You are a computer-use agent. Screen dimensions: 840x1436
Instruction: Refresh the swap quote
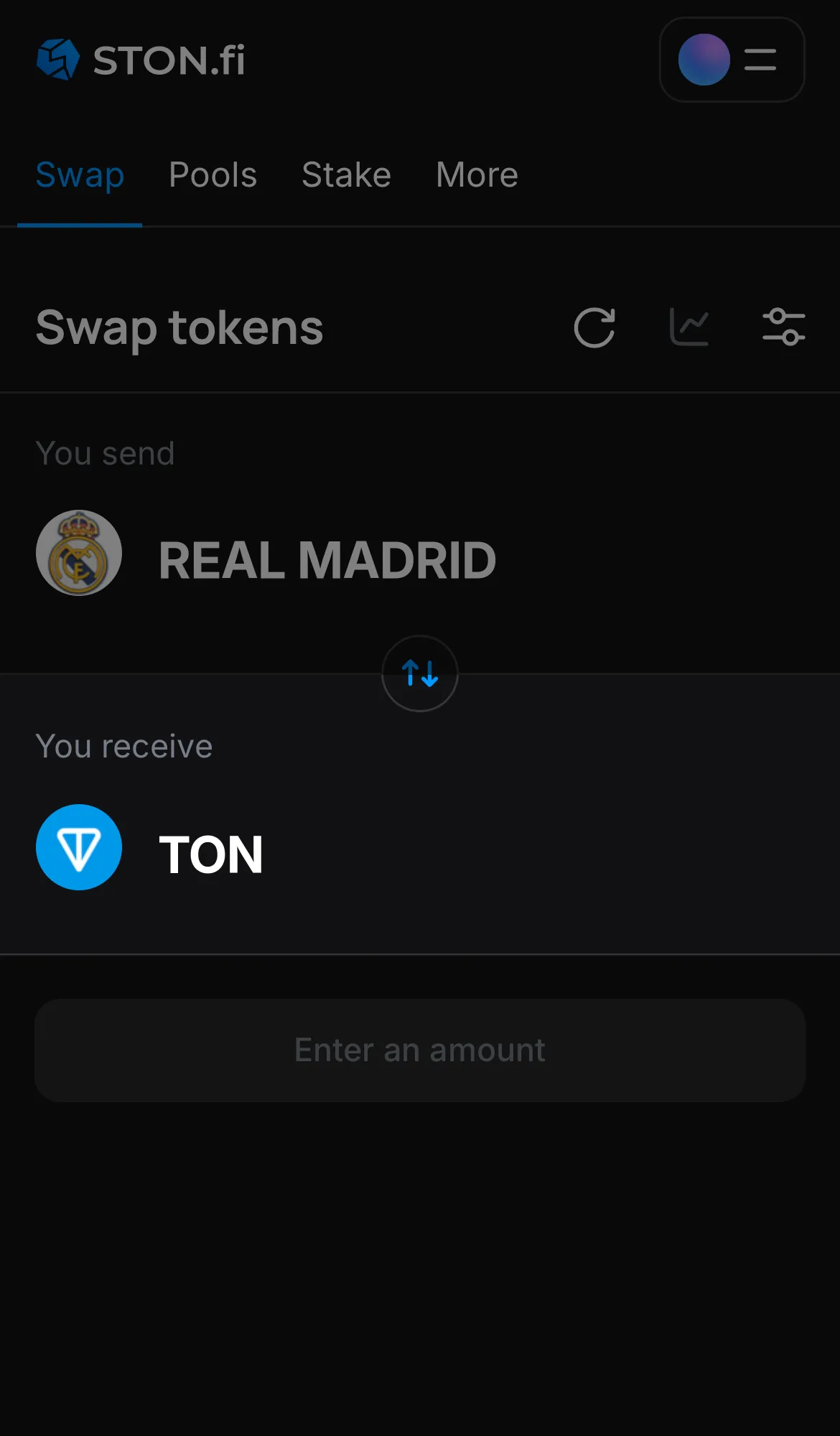point(594,327)
